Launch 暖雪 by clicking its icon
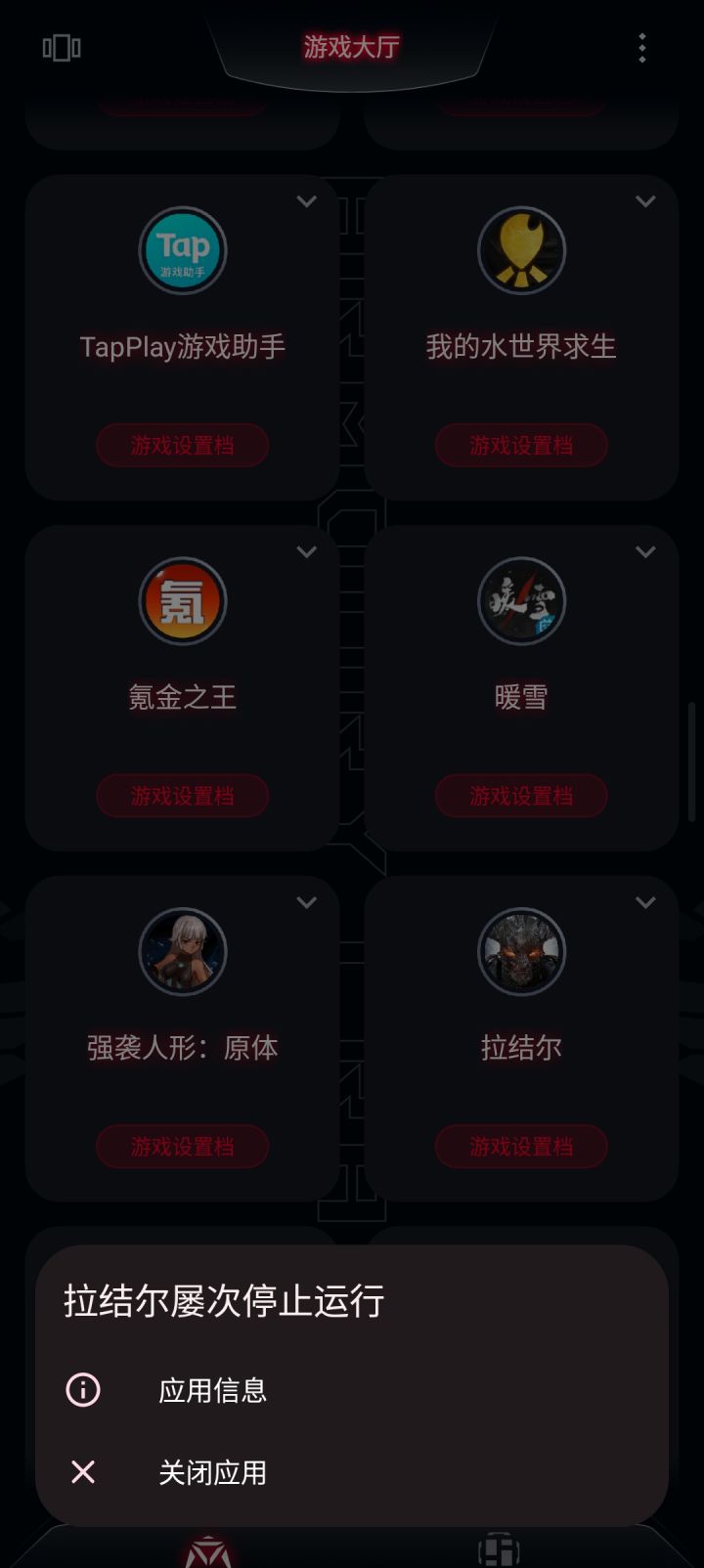Image resolution: width=704 pixels, height=1568 pixels. (521, 601)
